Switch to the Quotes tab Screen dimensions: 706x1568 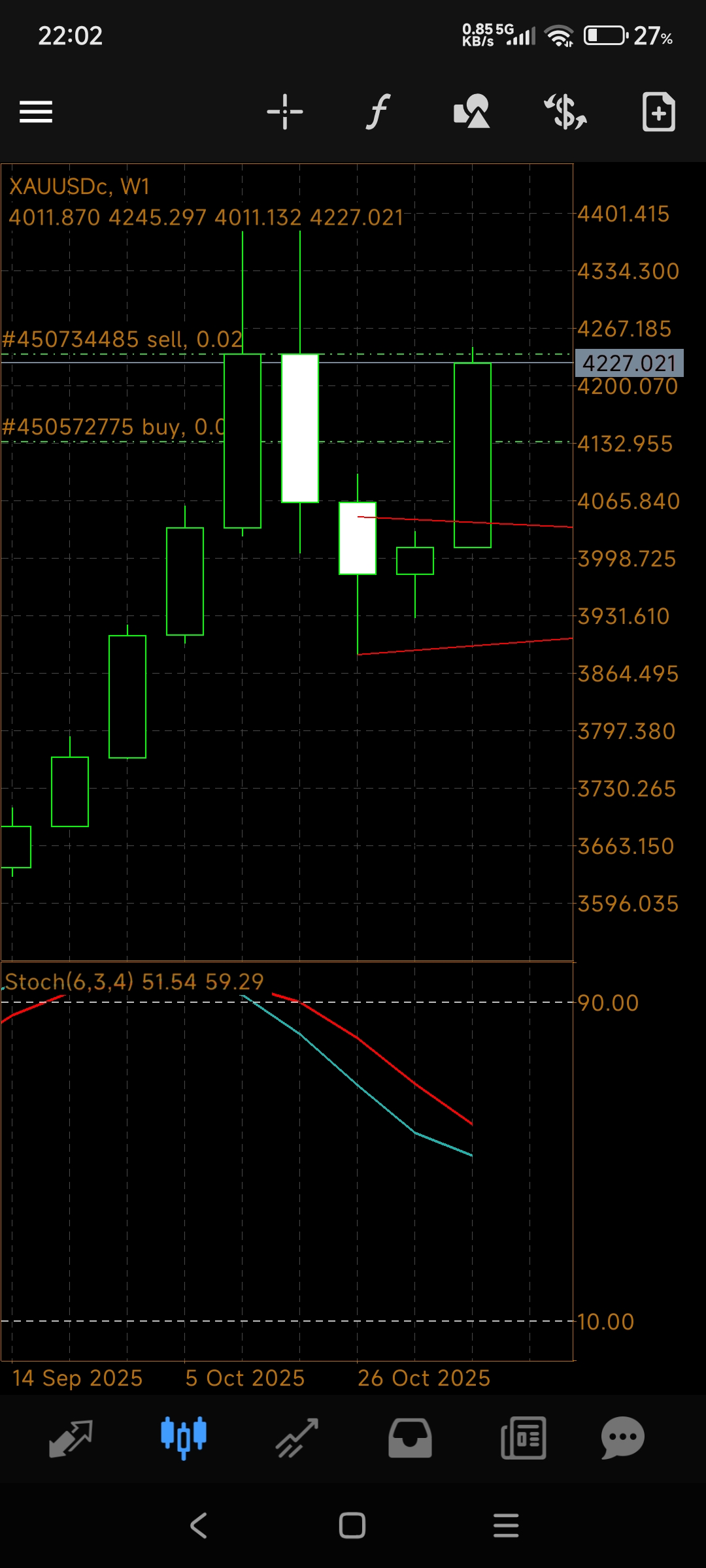coord(71,1438)
